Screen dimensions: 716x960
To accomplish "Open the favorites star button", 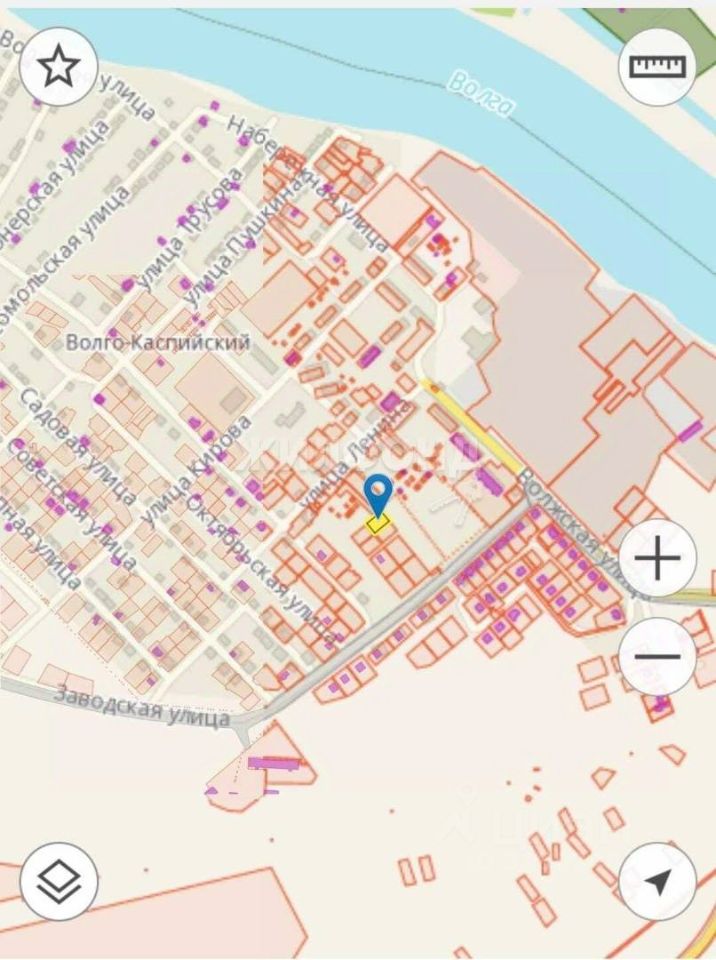I will click(58, 67).
